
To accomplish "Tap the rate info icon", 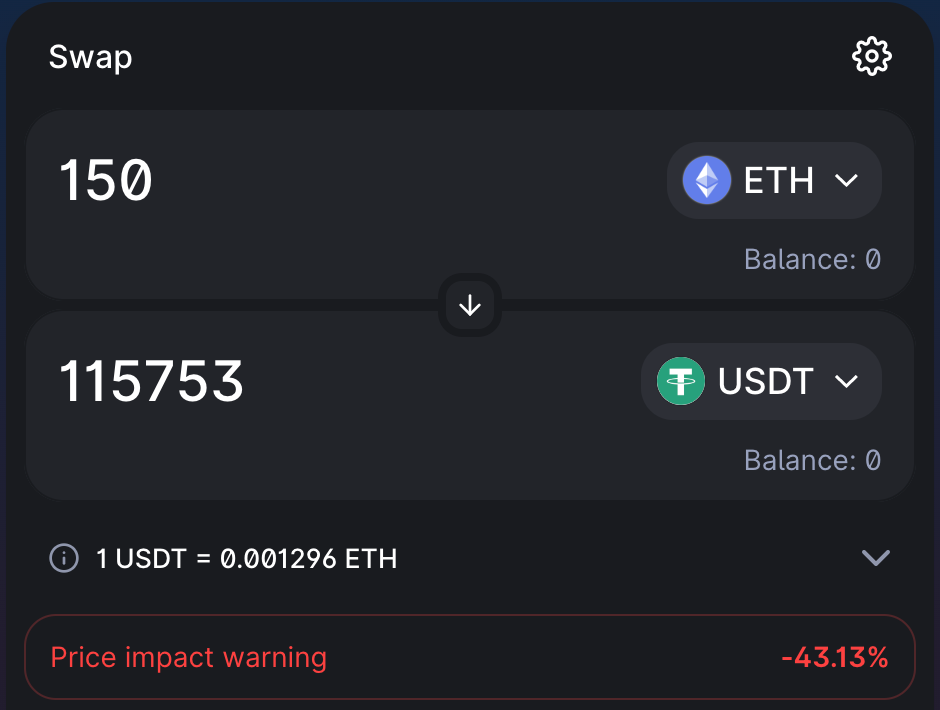I will click(x=64, y=558).
